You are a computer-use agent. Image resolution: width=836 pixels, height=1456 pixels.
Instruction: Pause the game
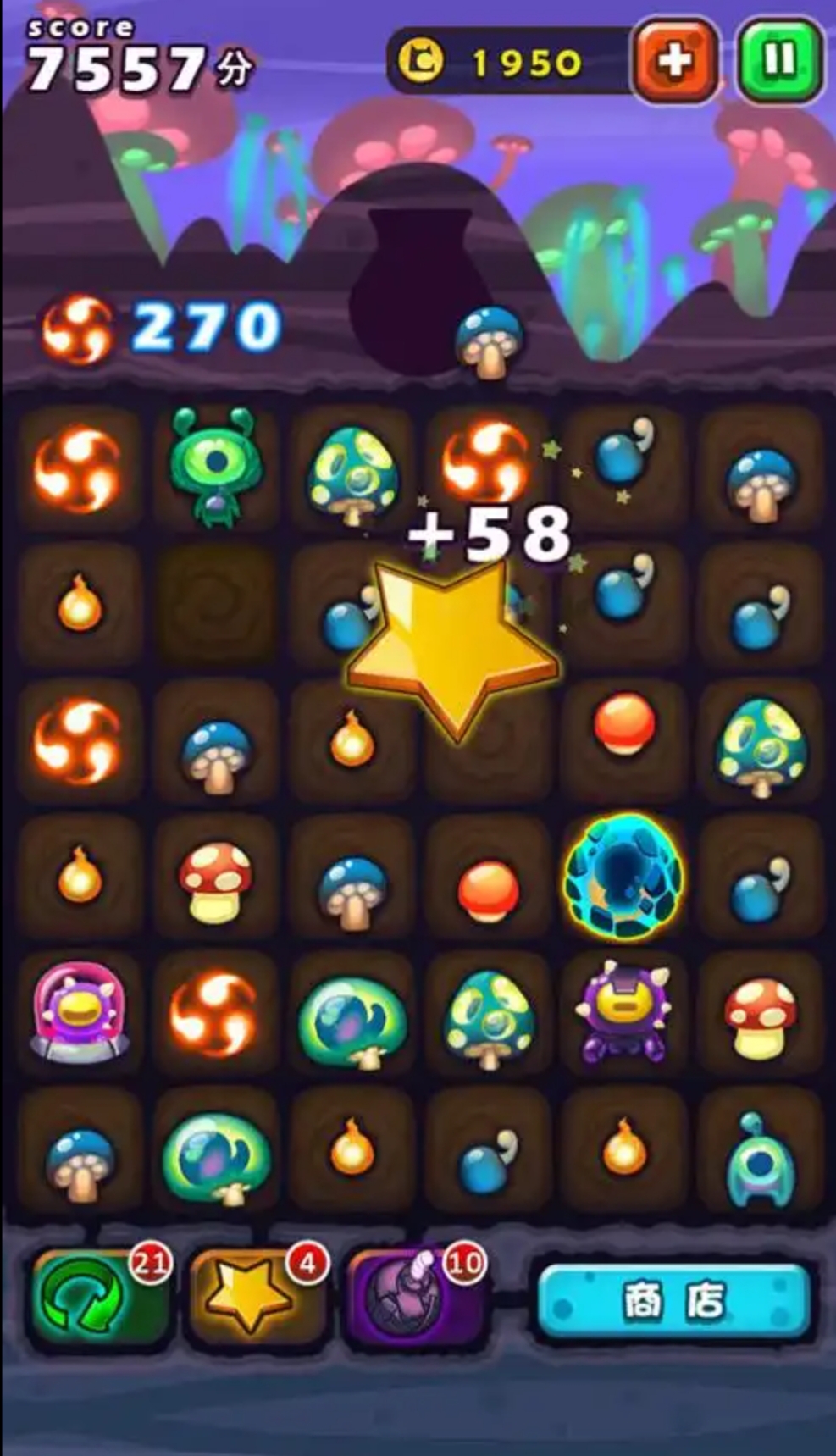click(x=779, y=61)
